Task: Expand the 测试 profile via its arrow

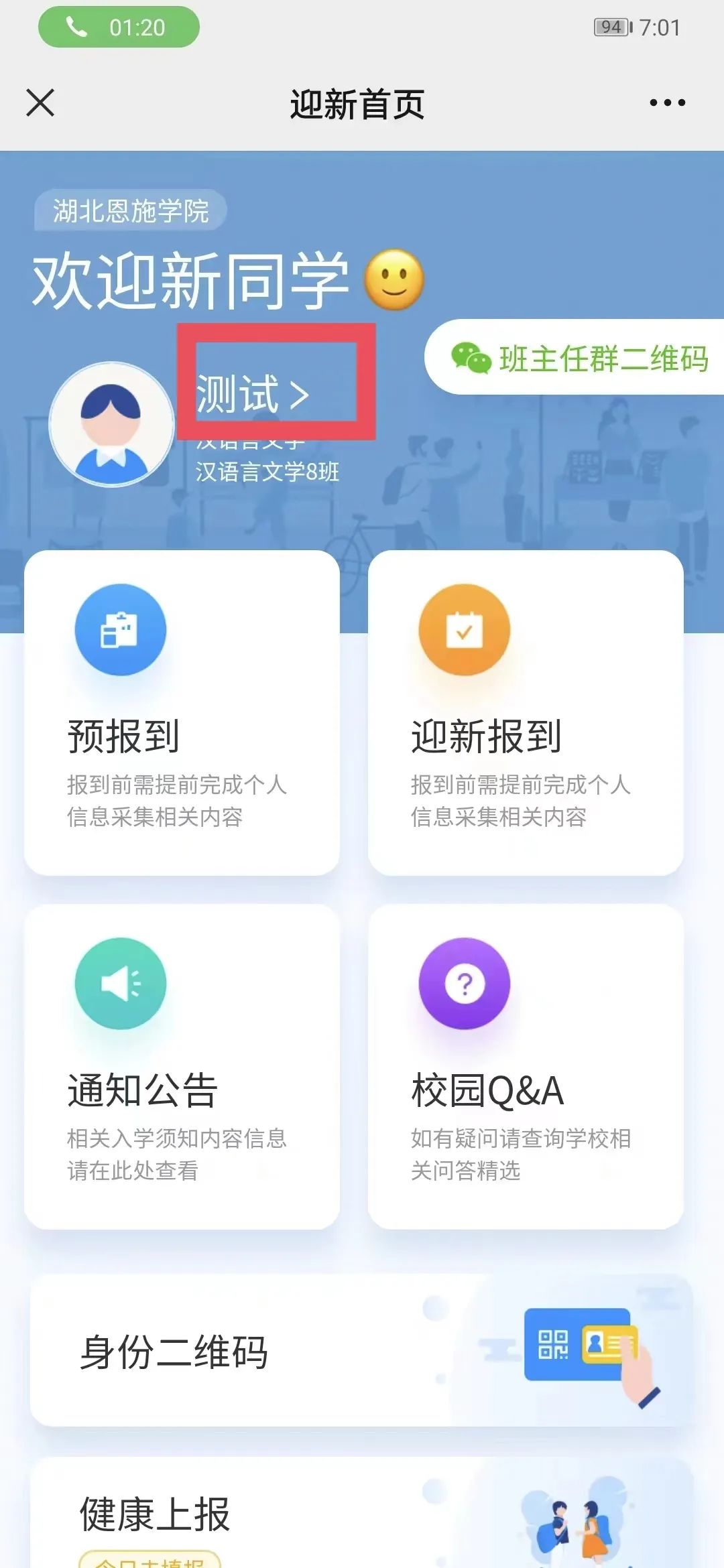Action: (300, 395)
